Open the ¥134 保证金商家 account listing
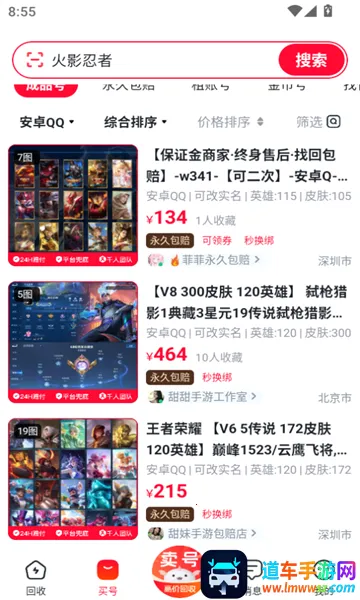 pyautogui.click(x=180, y=205)
